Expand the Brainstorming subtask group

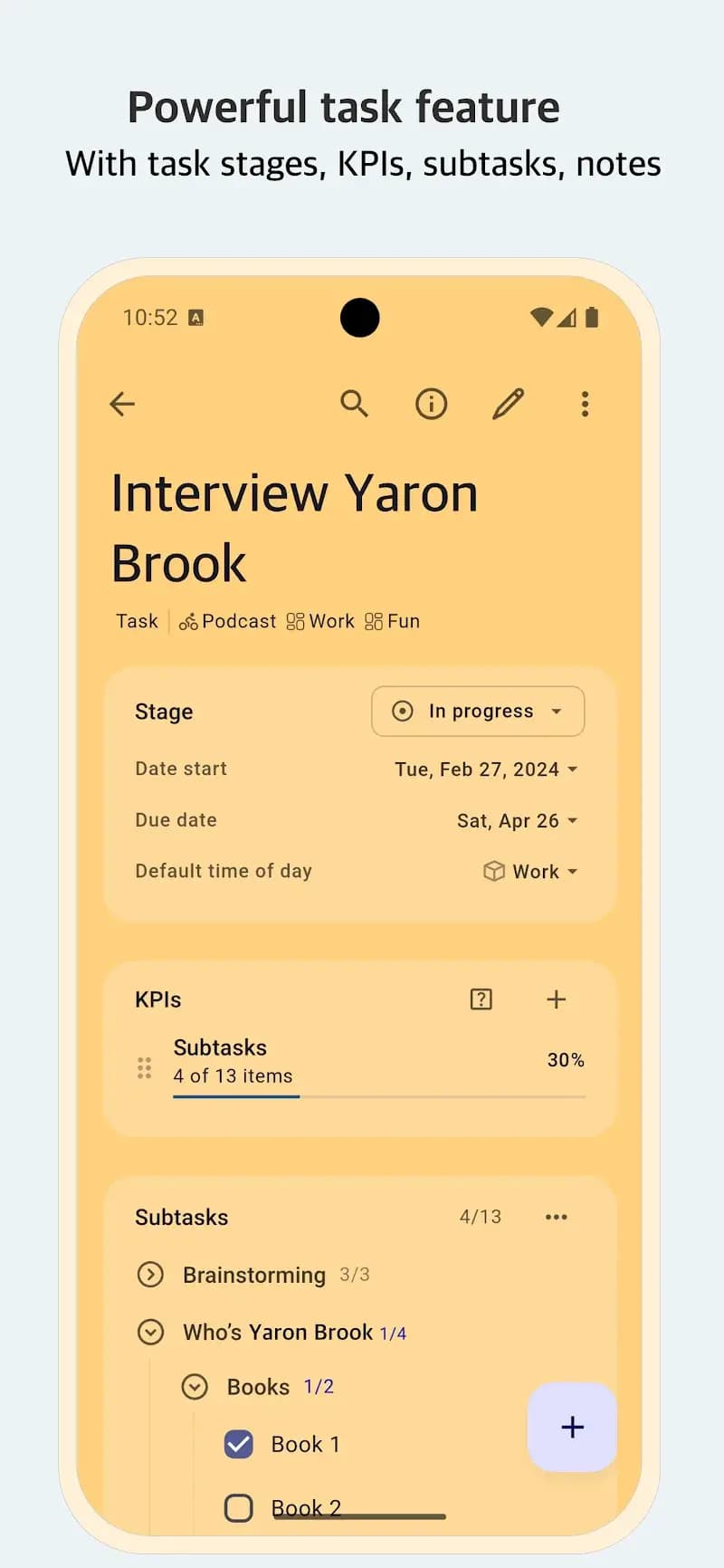[x=150, y=1275]
